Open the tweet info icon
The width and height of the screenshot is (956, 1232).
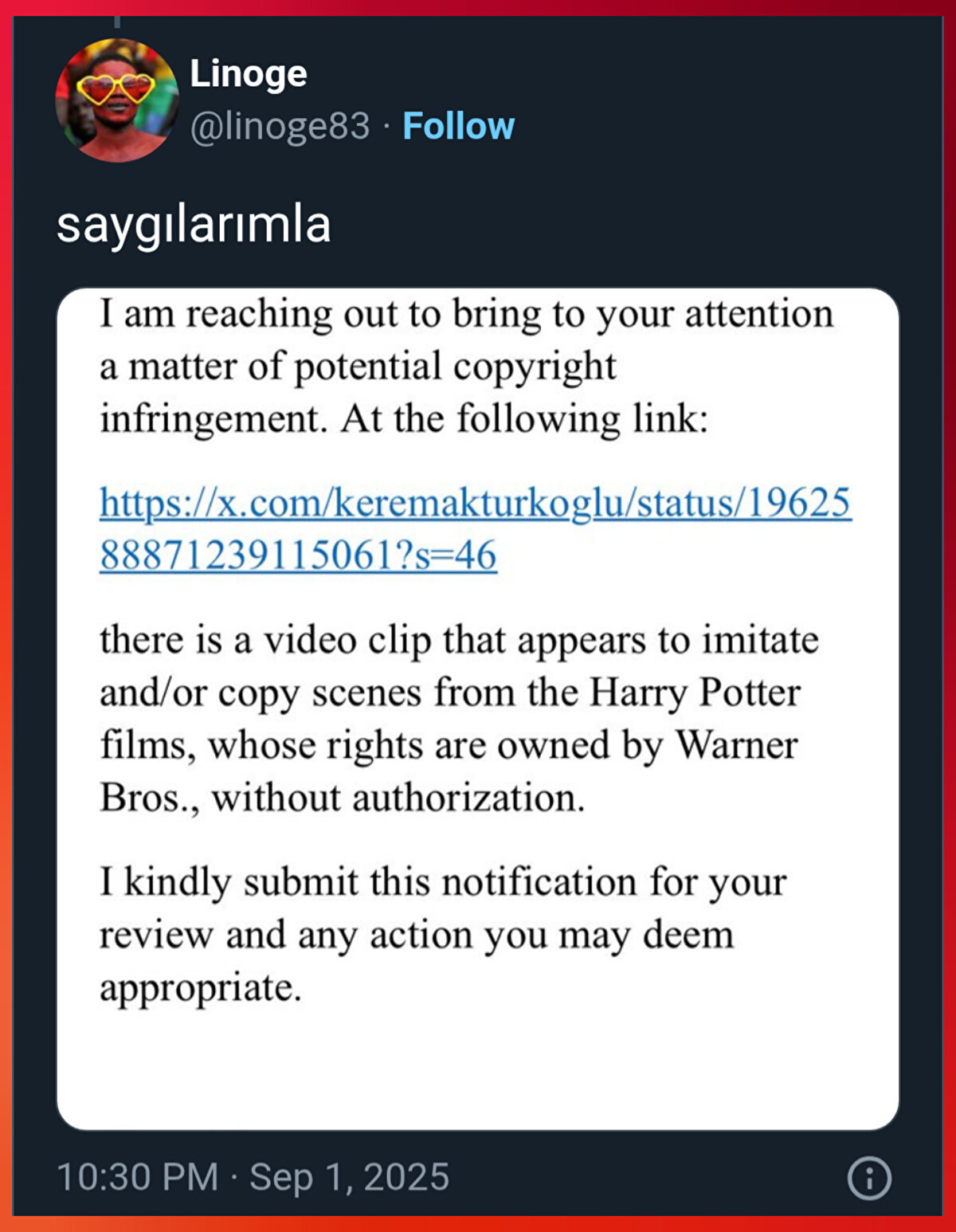869,1178
